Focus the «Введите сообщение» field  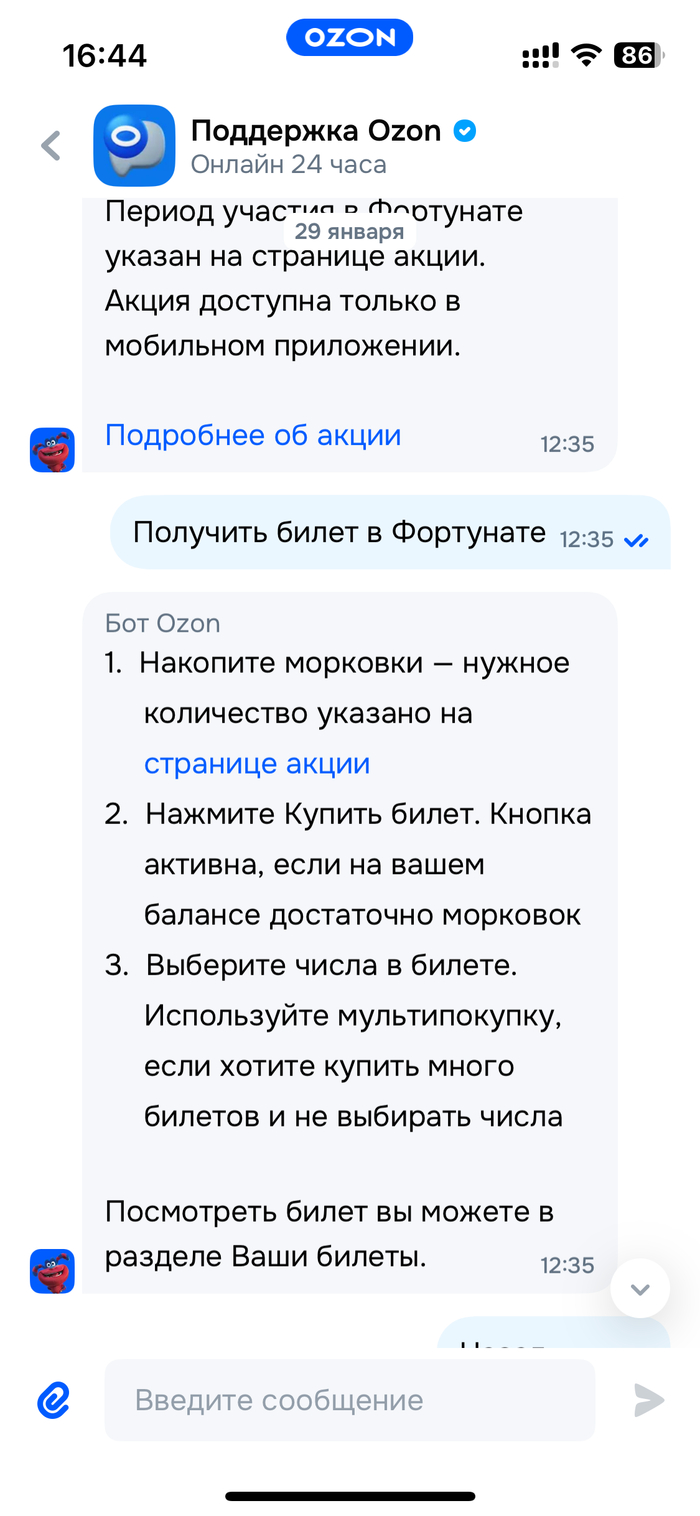350,1400
